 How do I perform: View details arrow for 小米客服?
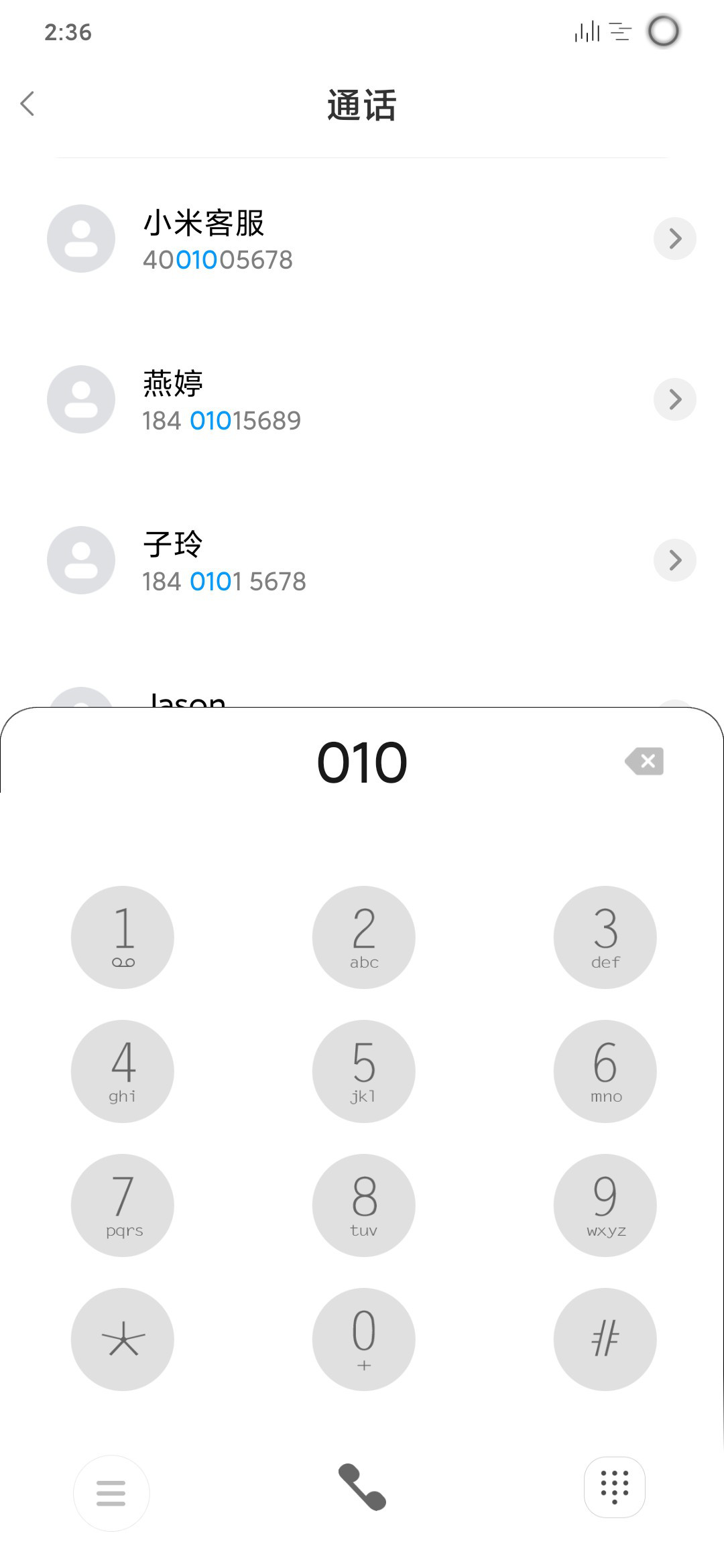(675, 239)
